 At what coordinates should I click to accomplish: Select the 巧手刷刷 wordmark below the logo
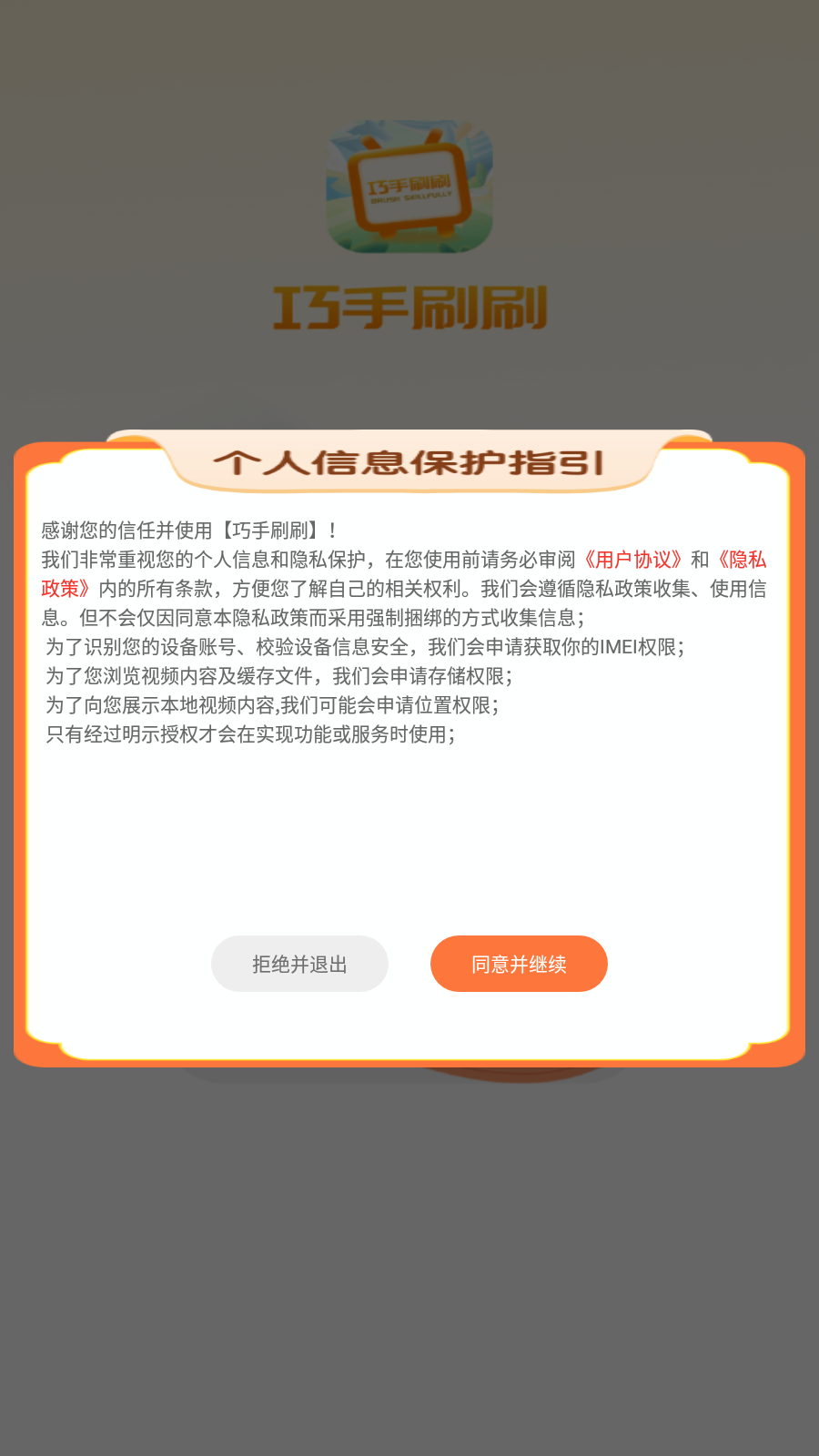pyautogui.click(x=409, y=309)
